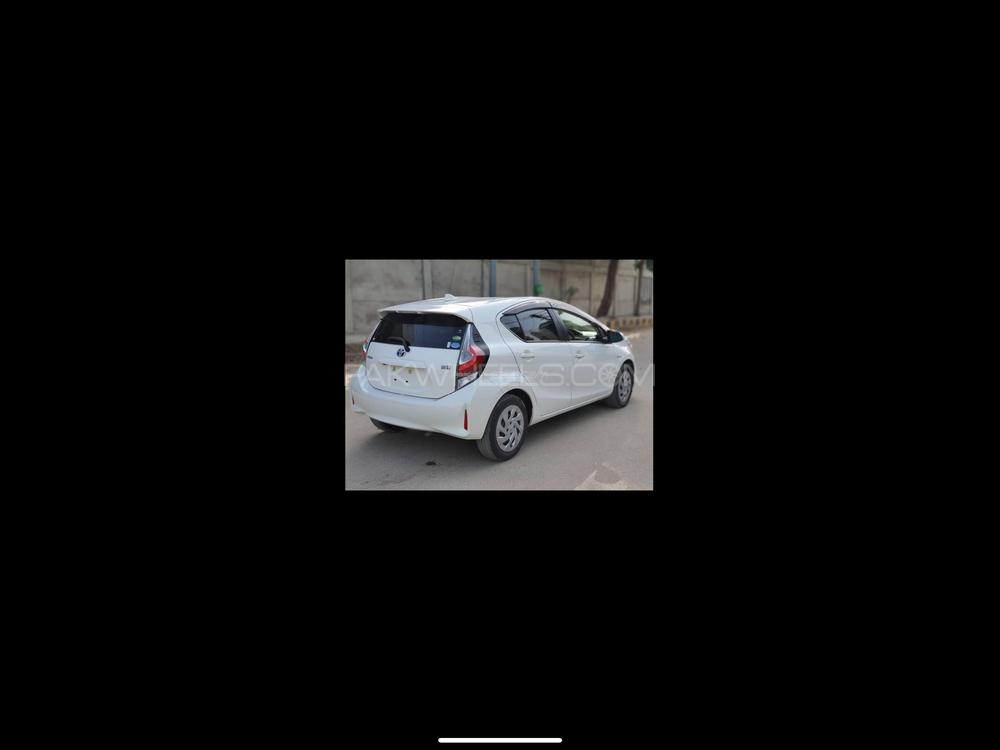Tap the white car photo
The width and height of the screenshot is (1000, 750).
(499, 375)
